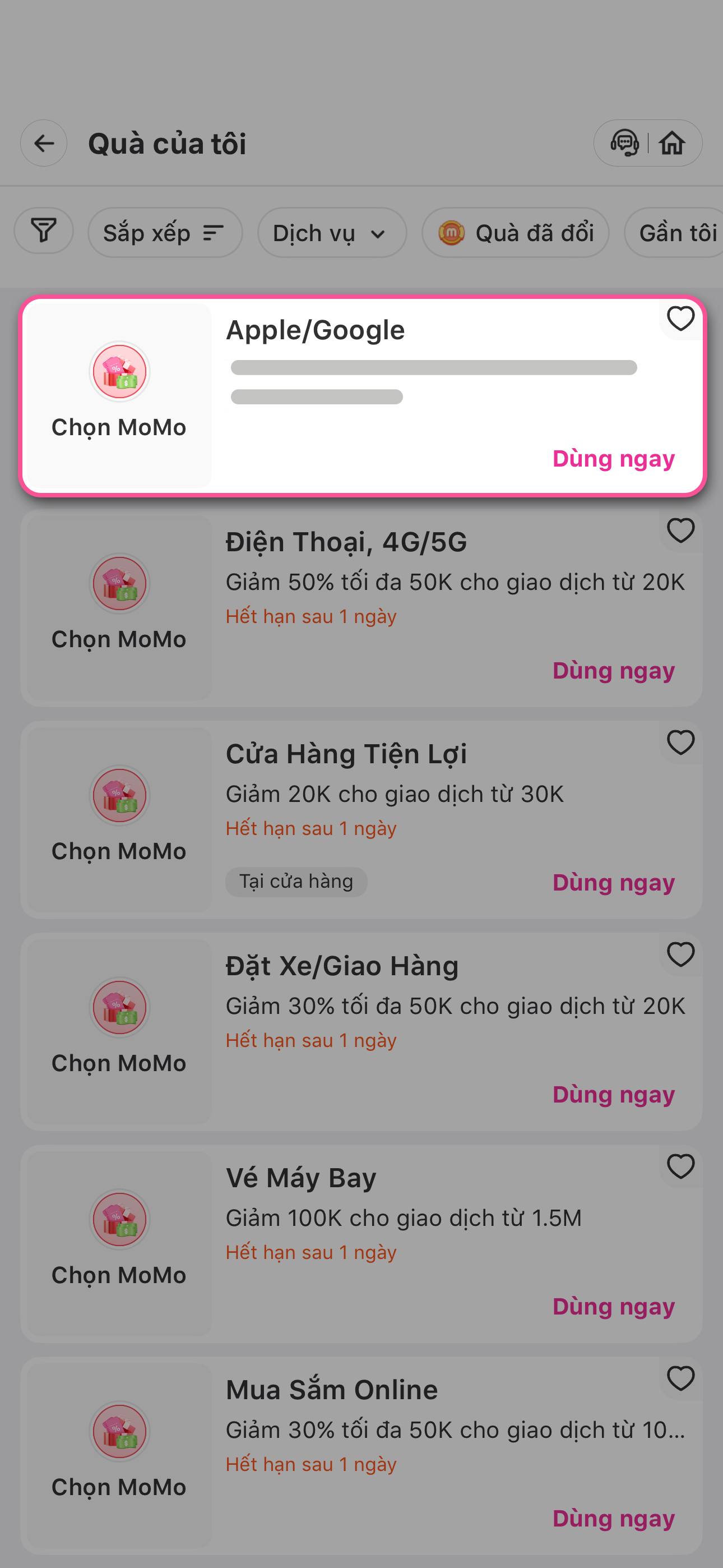Image resolution: width=723 pixels, height=1568 pixels.
Task: Favorite the Apple/Google voucher
Action: pos(680,319)
